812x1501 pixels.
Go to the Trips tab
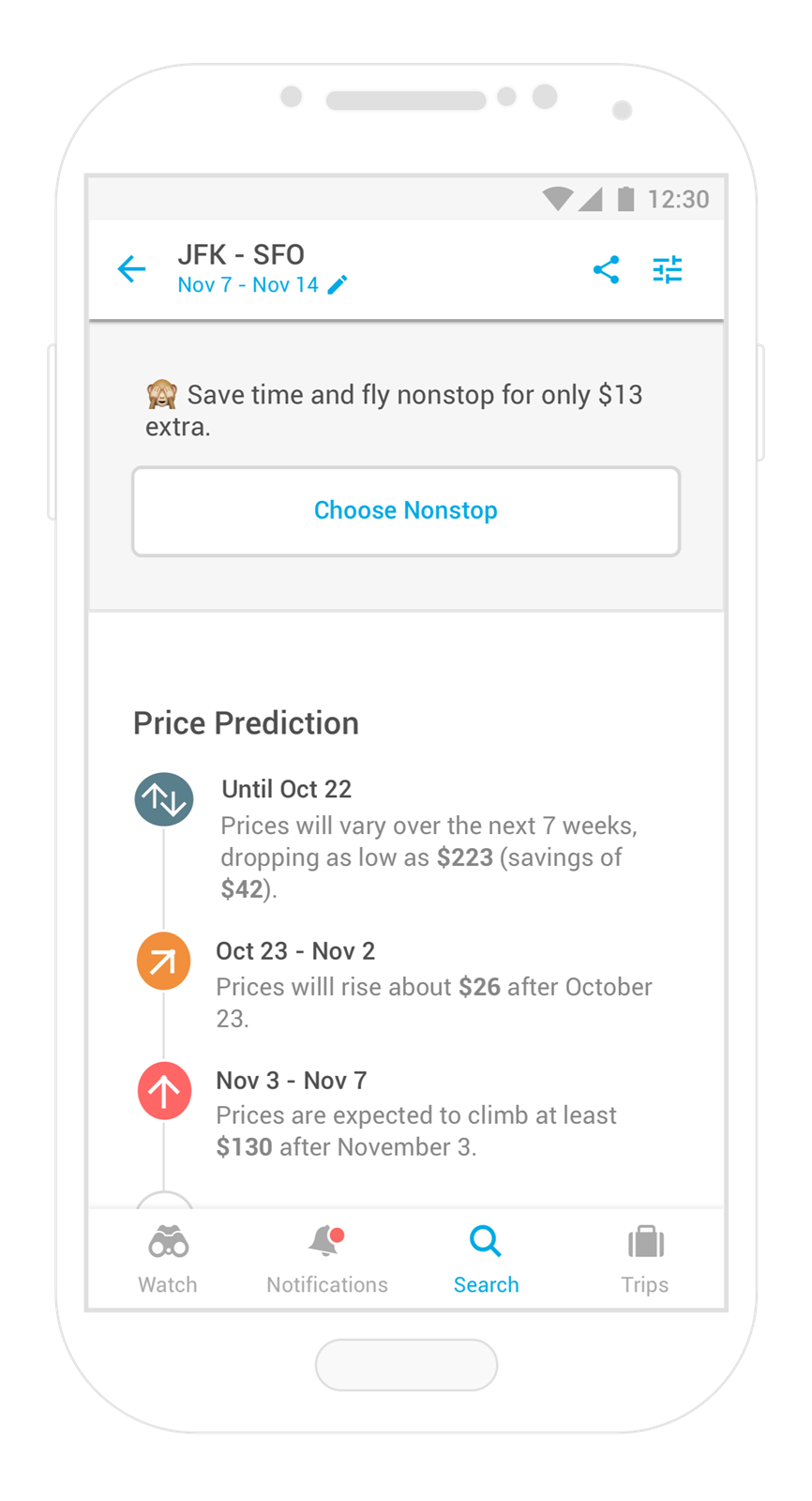645,1259
